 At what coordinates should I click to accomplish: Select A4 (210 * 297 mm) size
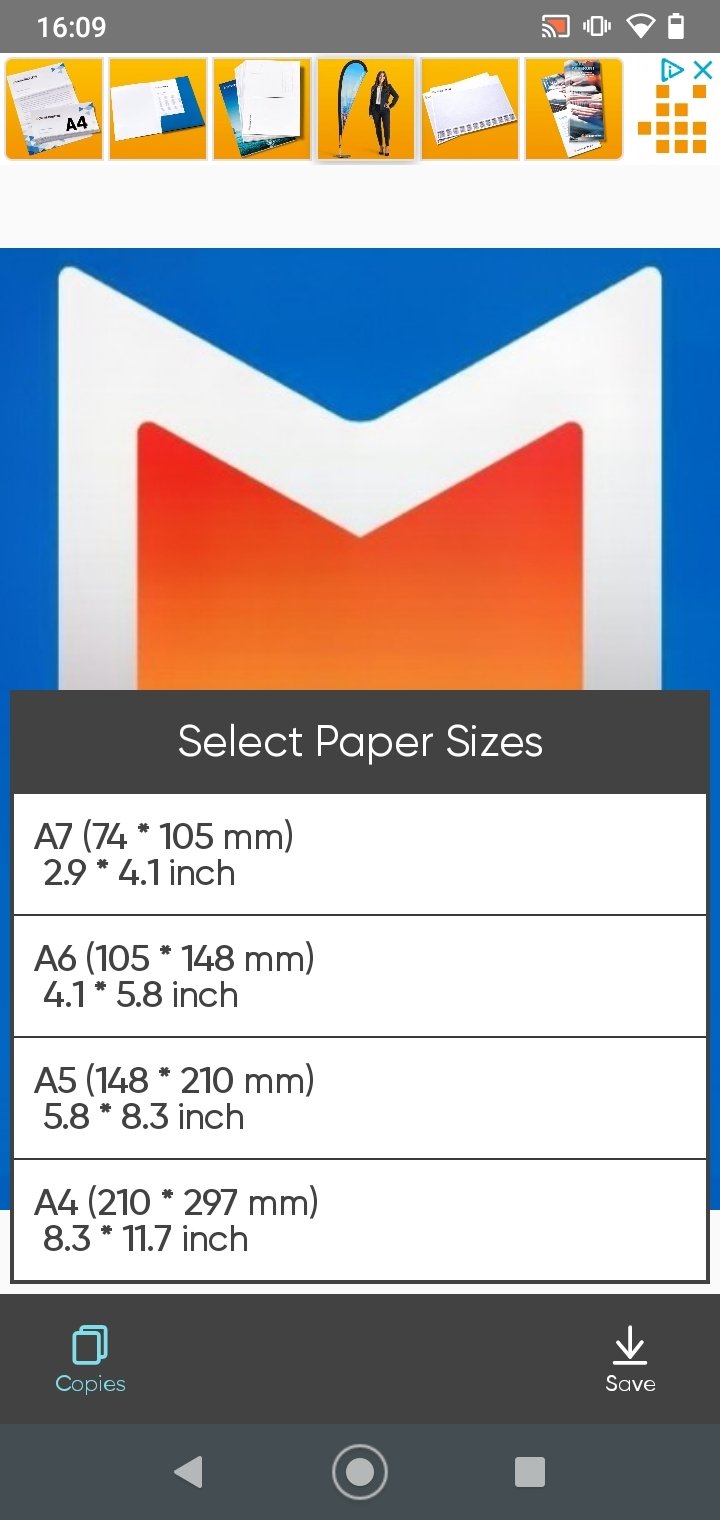point(360,1220)
